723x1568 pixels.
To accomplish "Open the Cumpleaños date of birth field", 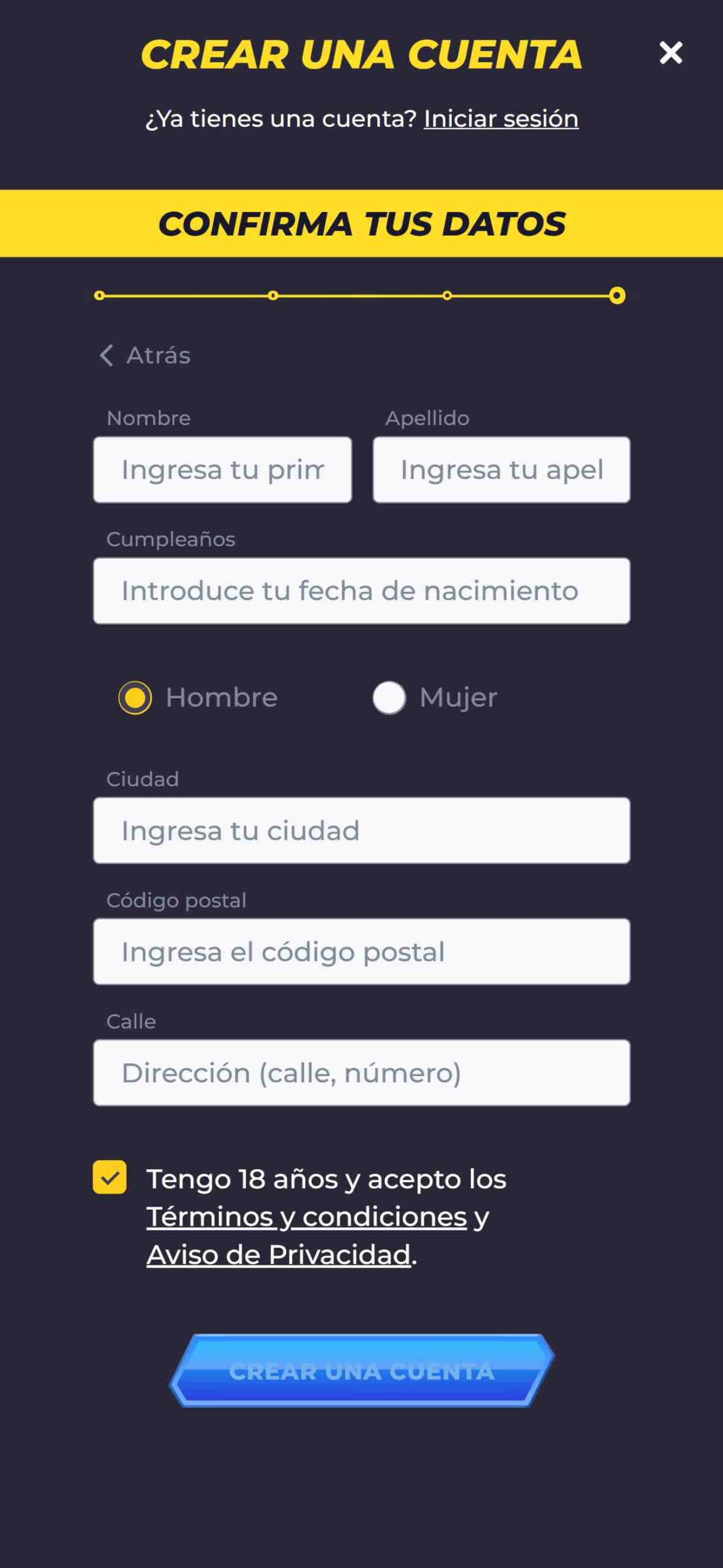I will click(x=361, y=591).
